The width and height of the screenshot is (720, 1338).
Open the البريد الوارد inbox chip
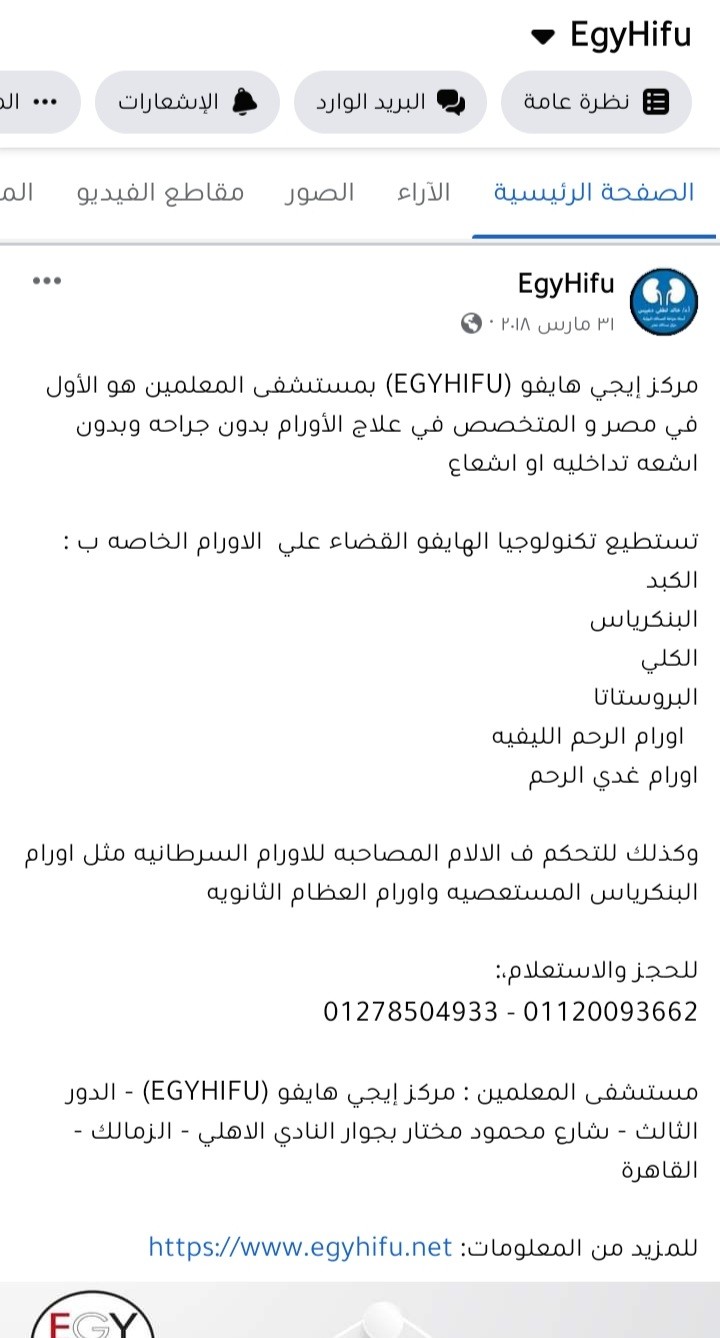tap(390, 102)
